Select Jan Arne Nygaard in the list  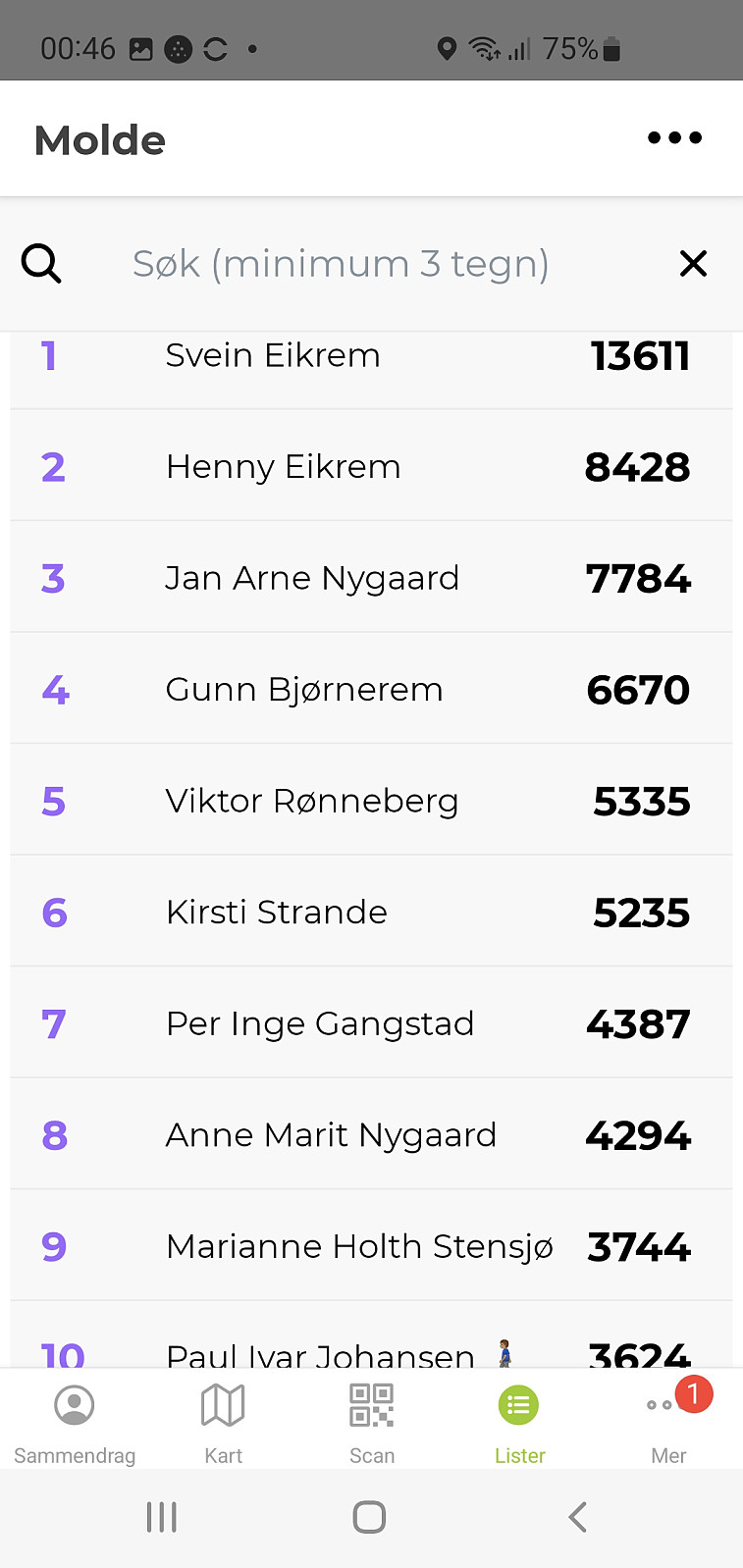371,578
